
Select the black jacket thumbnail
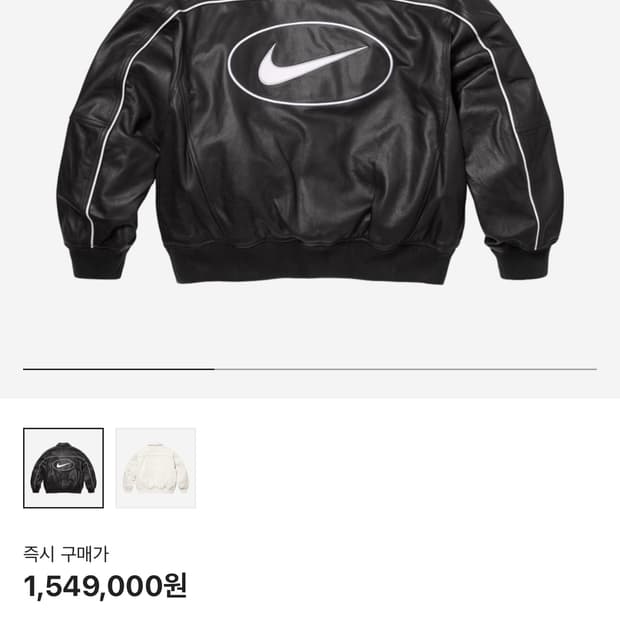point(63,468)
